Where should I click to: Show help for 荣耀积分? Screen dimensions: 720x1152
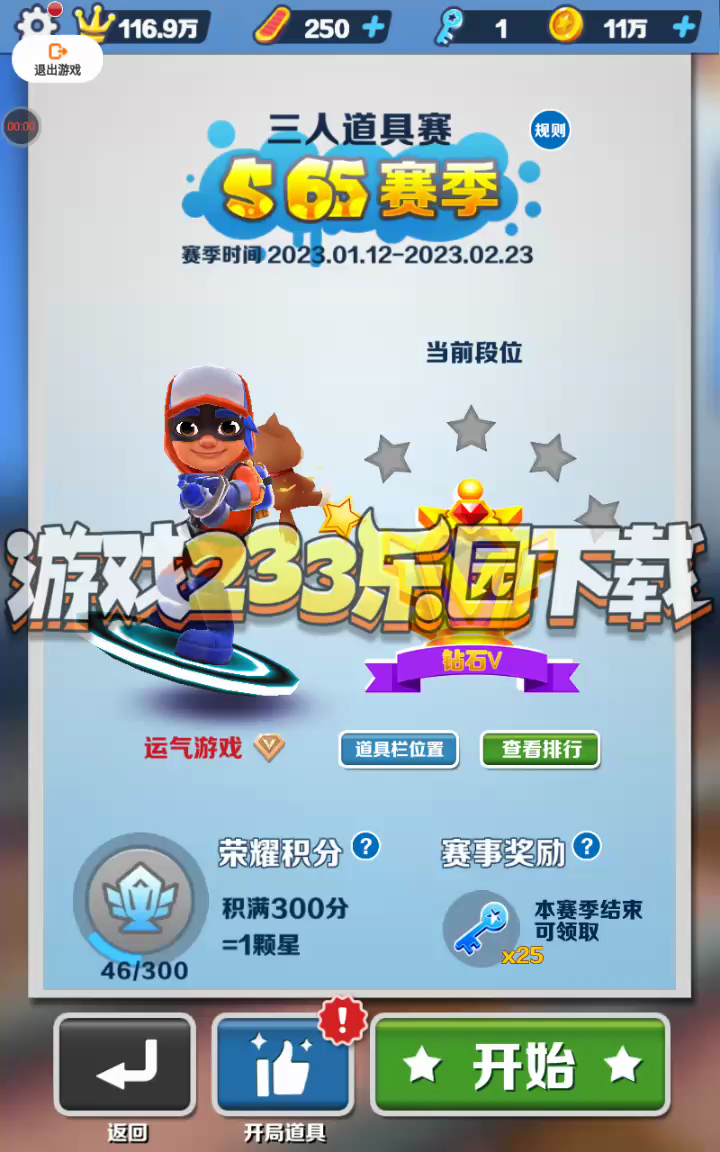pos(366,847)
